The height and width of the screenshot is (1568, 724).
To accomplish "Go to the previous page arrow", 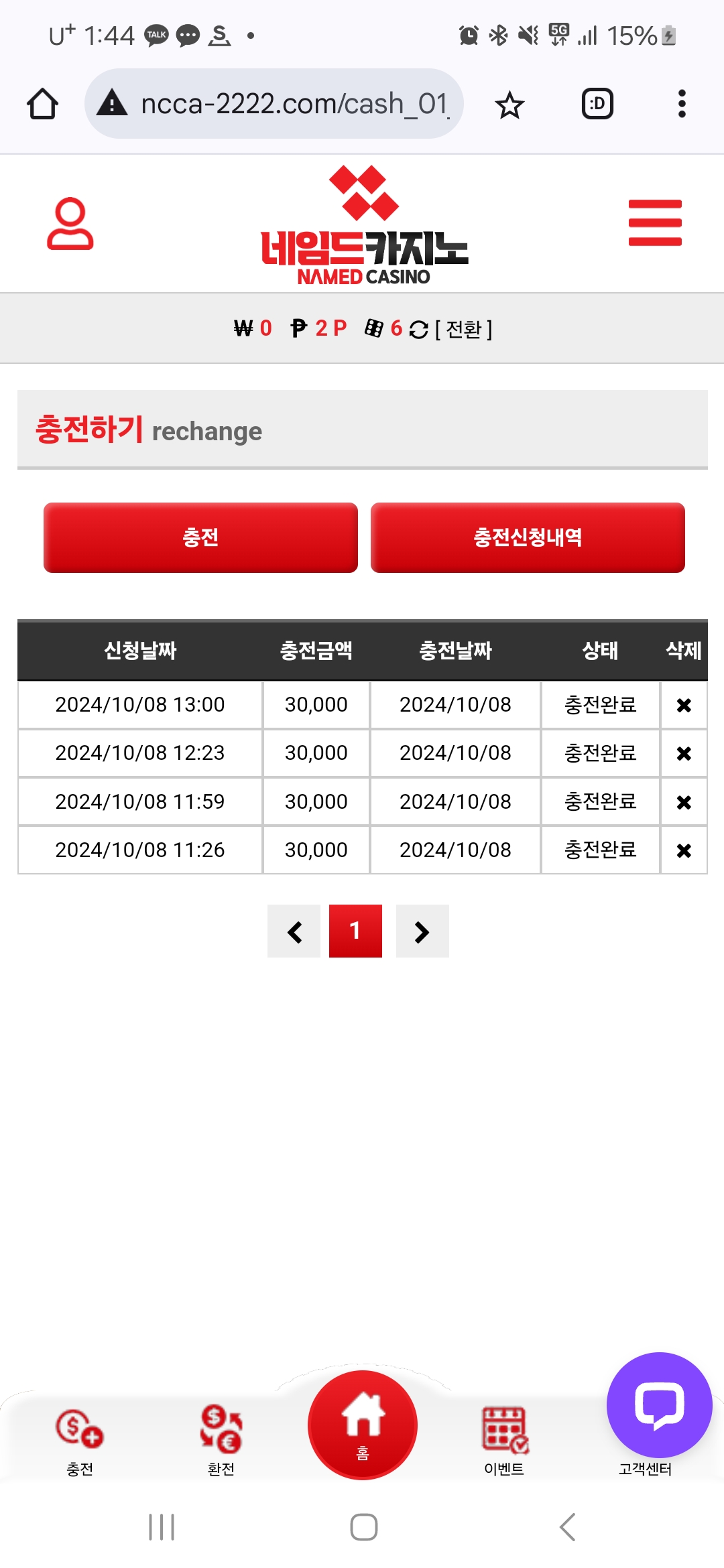I will point(294,931).
